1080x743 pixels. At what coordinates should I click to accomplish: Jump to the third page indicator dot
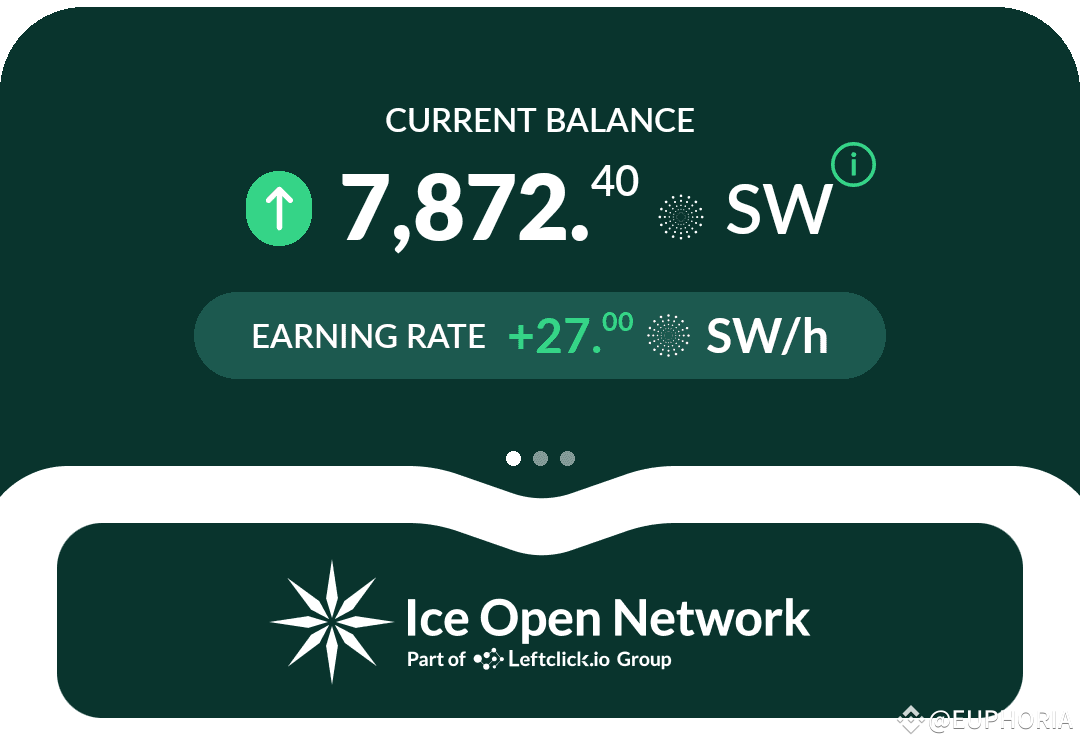(568, 459)
